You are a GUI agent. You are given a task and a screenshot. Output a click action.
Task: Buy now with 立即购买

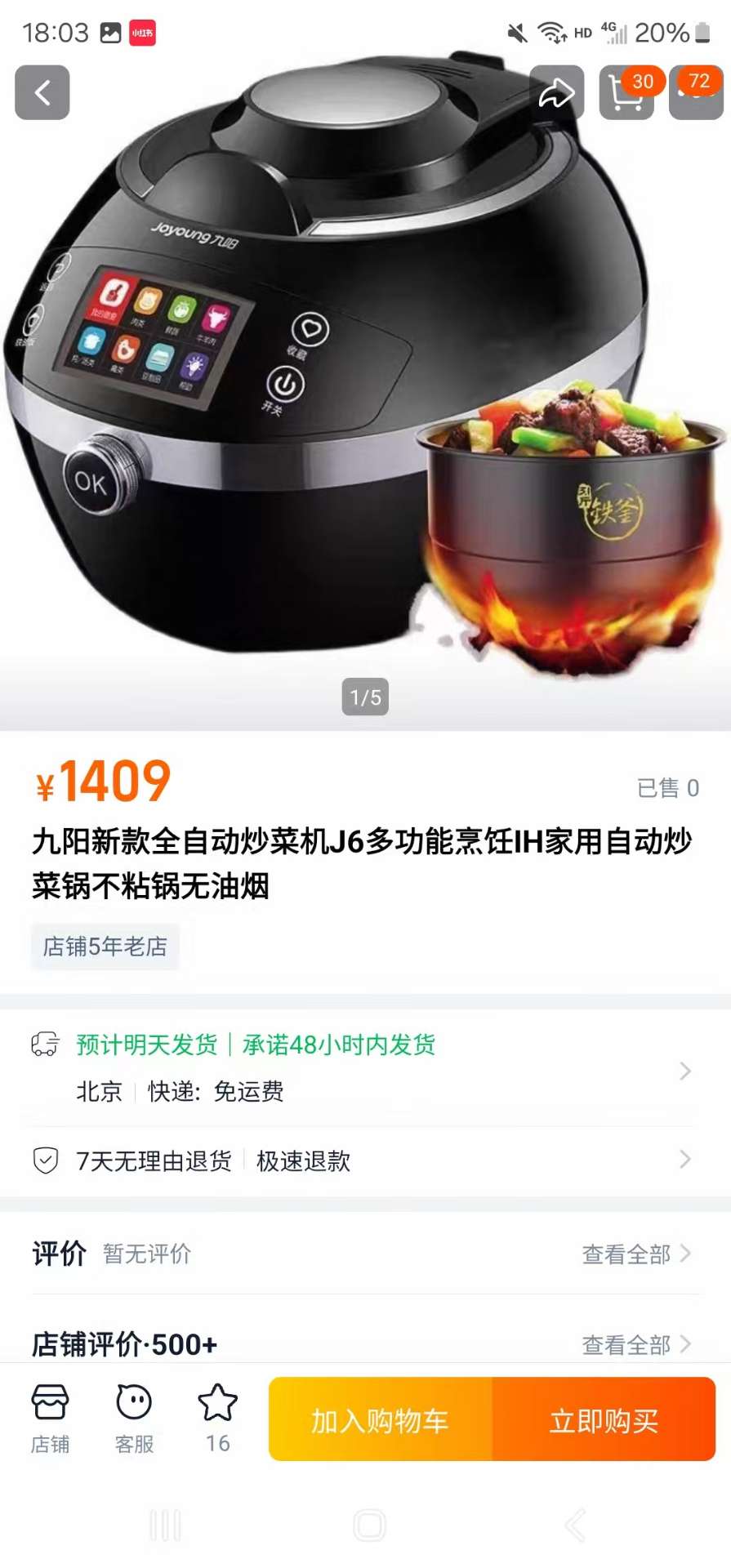604,1420
